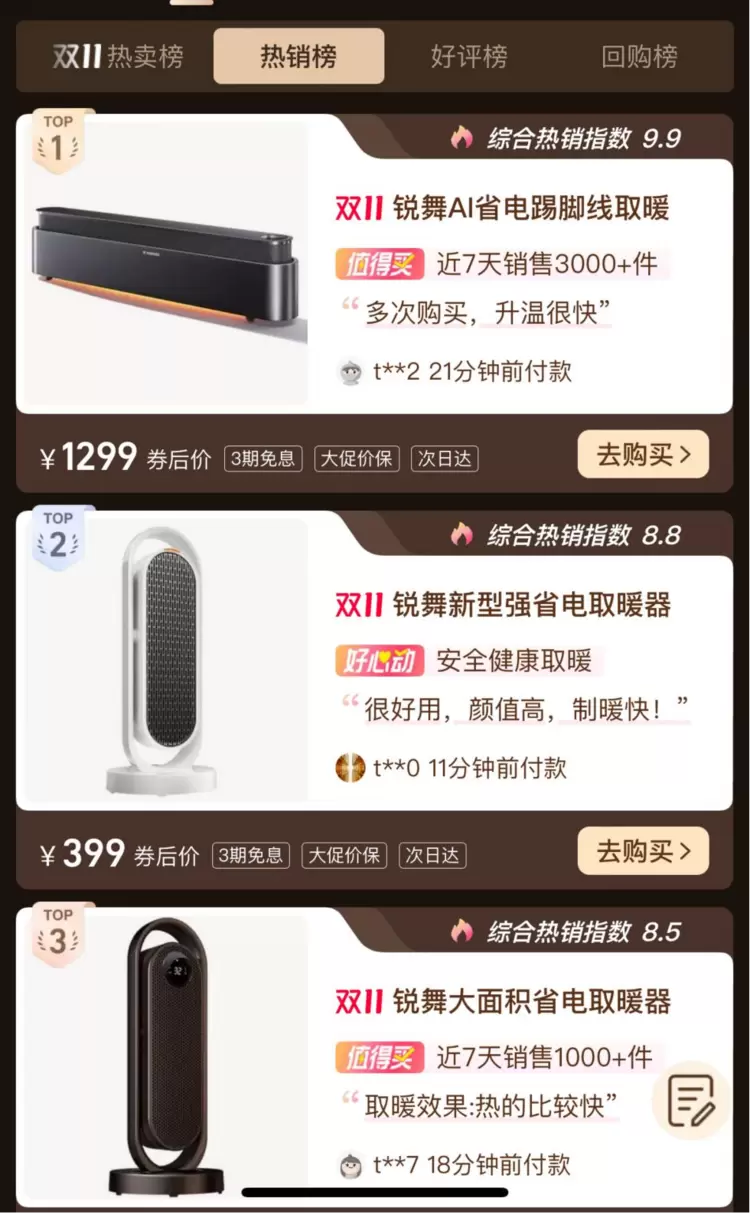Select the 热销榜 tab

[298, 57]
